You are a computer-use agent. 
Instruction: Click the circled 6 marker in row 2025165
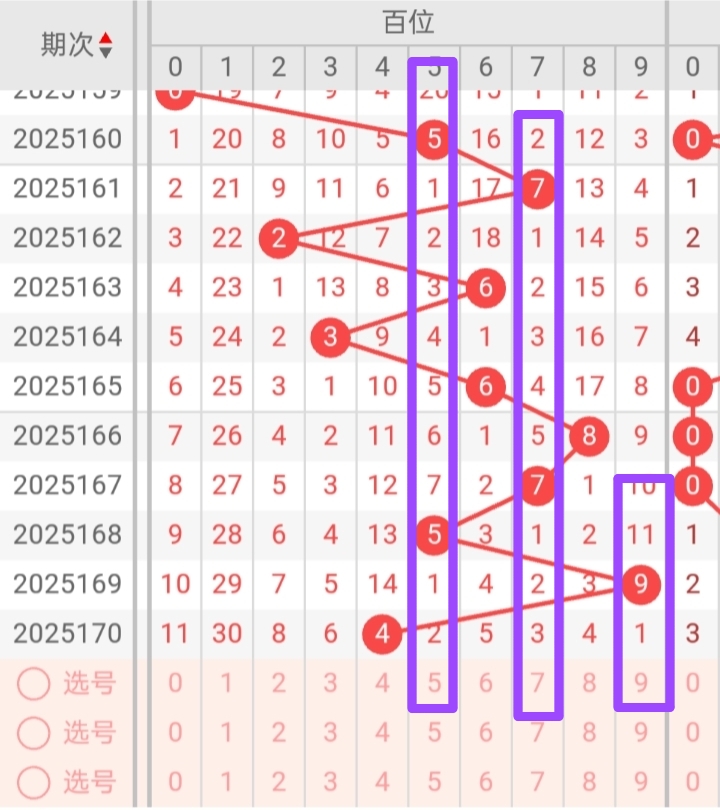485,386
